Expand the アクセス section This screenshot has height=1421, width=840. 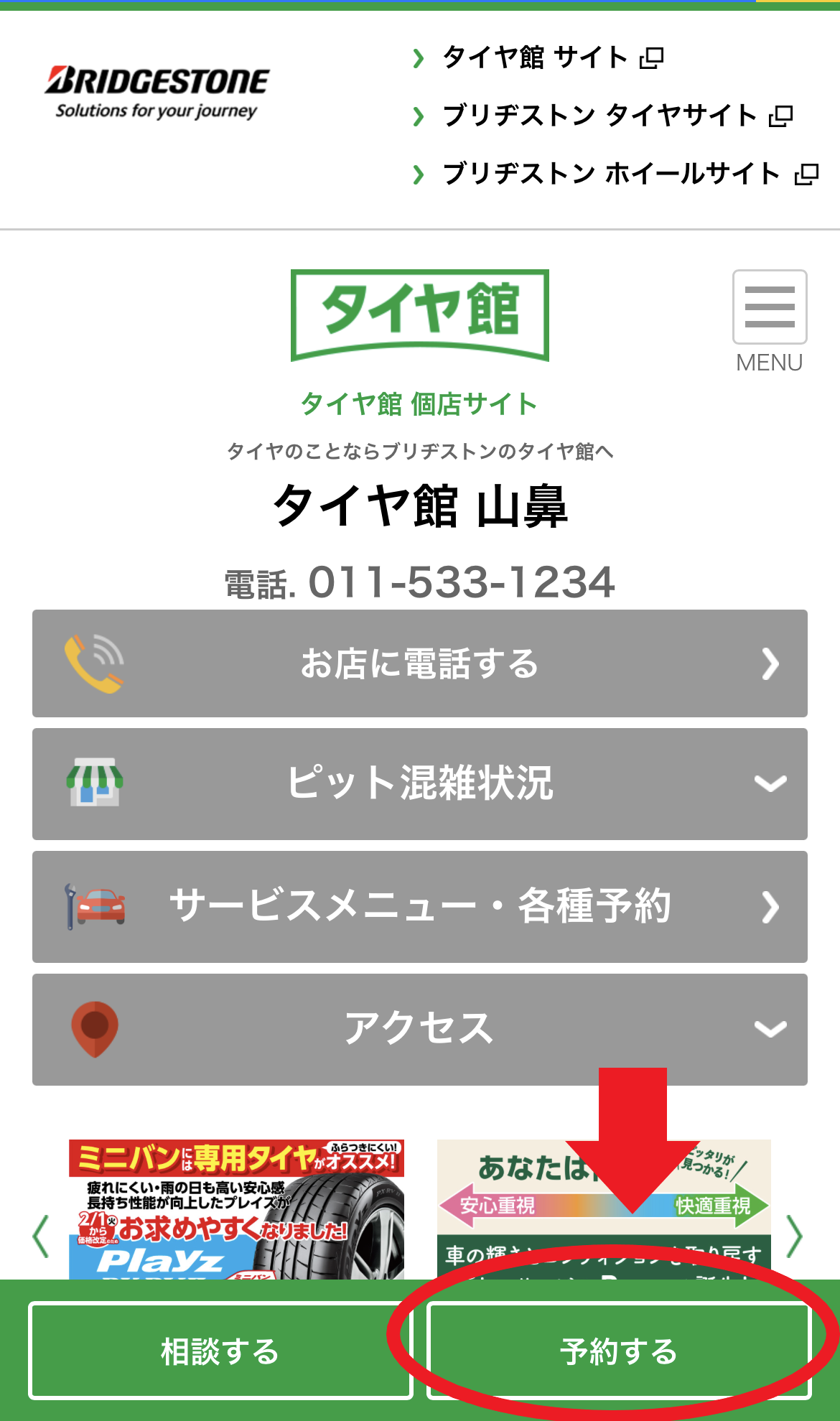419,1029
